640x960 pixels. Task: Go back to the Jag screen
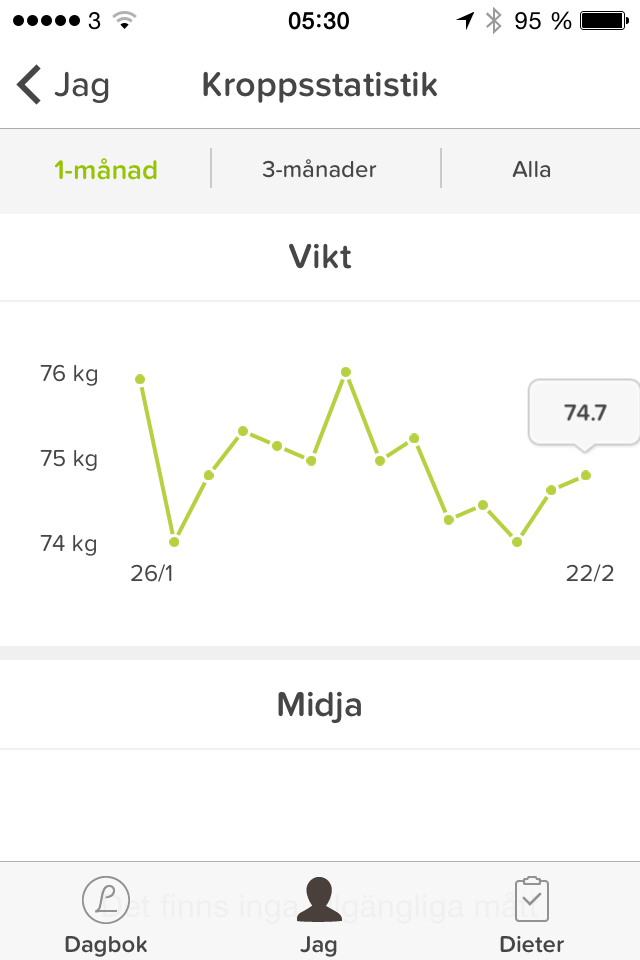(63, 84)
